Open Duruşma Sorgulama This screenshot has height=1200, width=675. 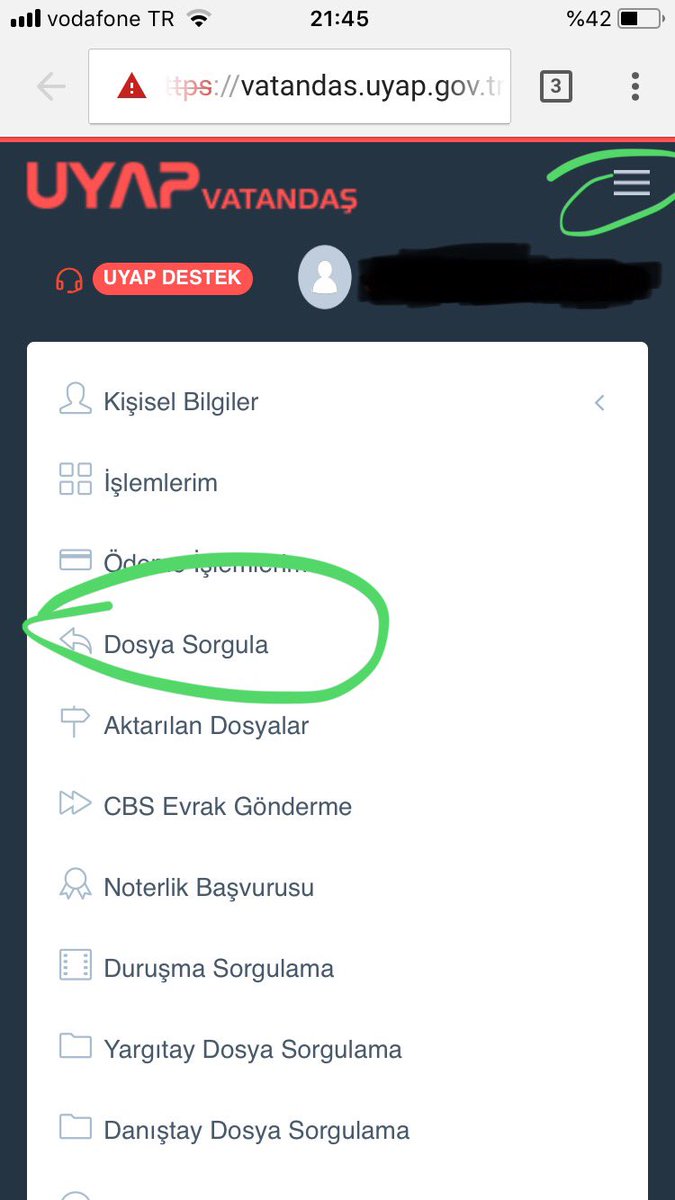click(218, 969)
